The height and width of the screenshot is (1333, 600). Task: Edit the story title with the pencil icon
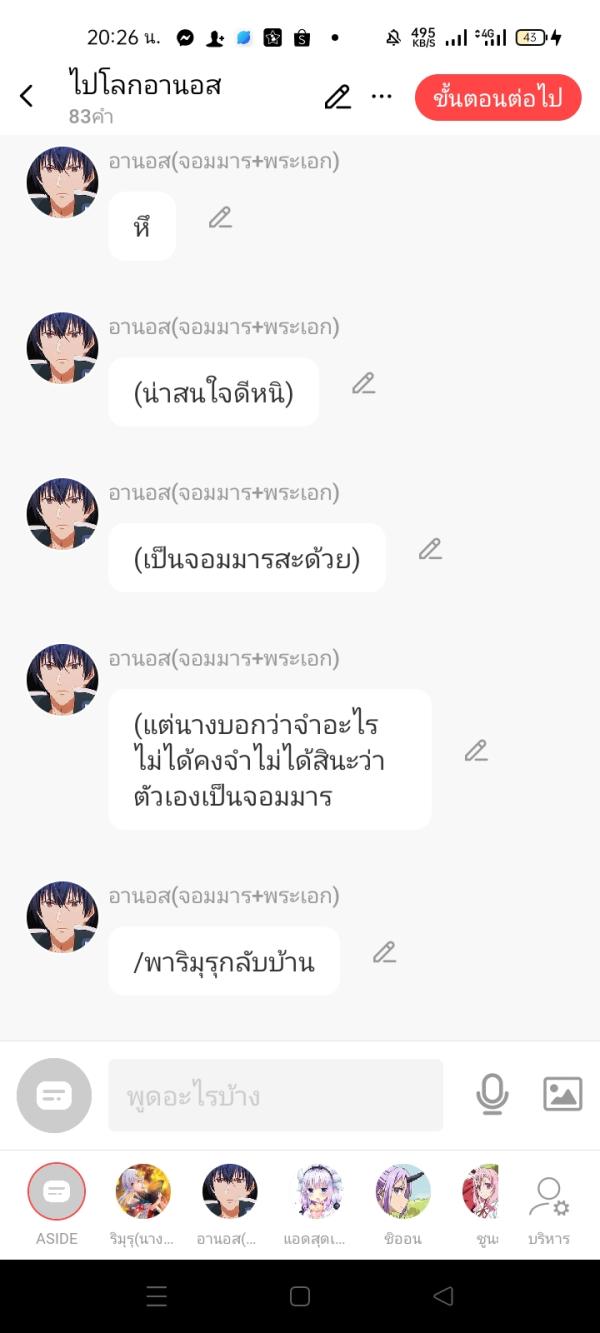pos(338,97)
